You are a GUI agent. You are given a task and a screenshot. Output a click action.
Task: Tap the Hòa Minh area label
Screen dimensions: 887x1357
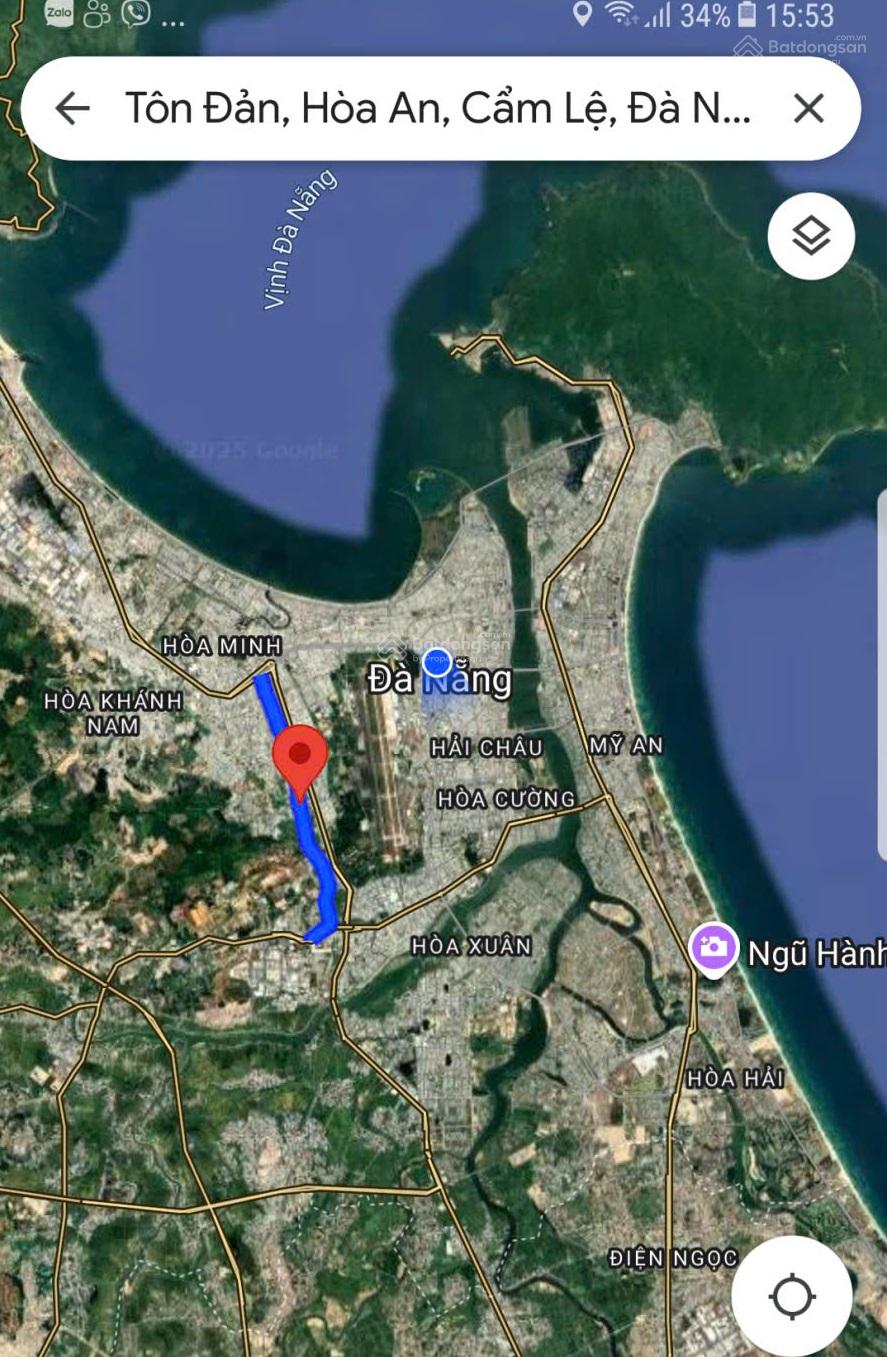click(222, 646)
